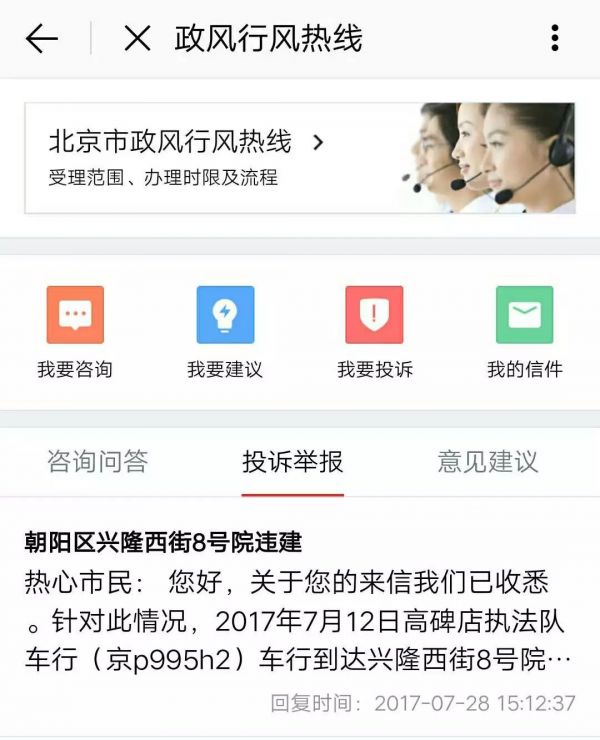Viewport: 600px width, 740px height.
Task: Select 我要咨询 to ask a question
Action: point(75,332)
